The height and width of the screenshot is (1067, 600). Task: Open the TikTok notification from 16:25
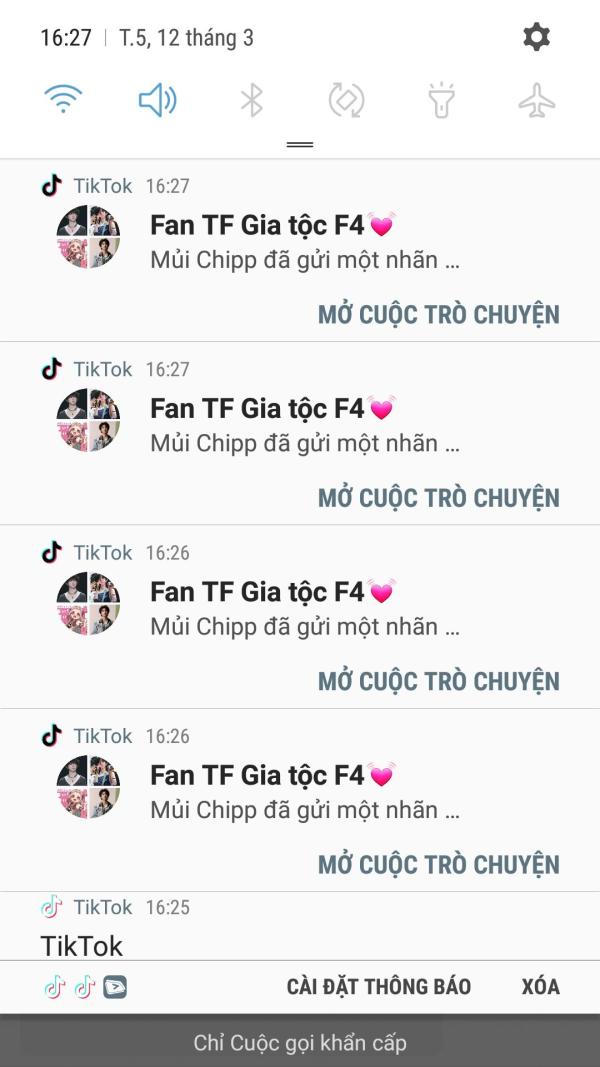(x=300, y=928)
